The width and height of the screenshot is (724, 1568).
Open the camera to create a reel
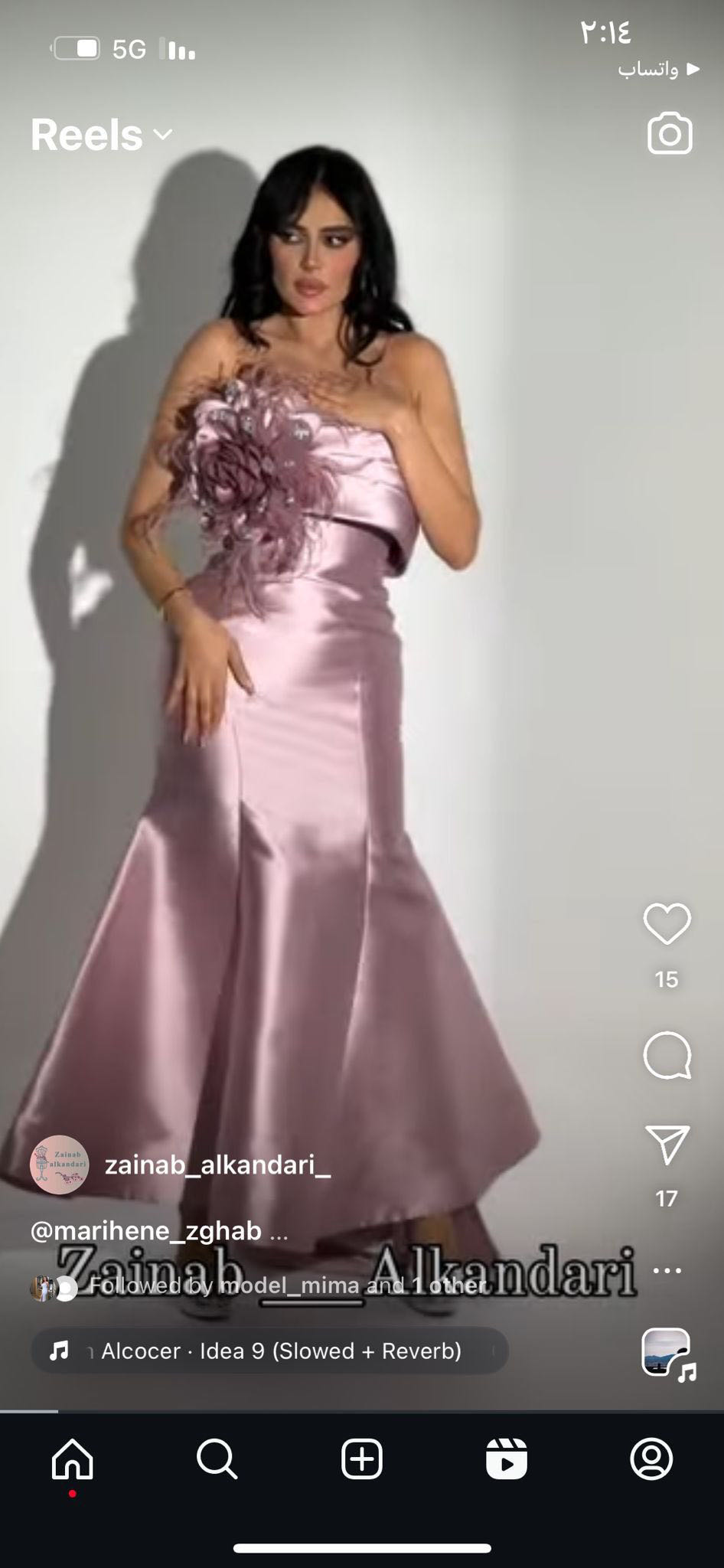pyautogui.click(x=670, y=134)
